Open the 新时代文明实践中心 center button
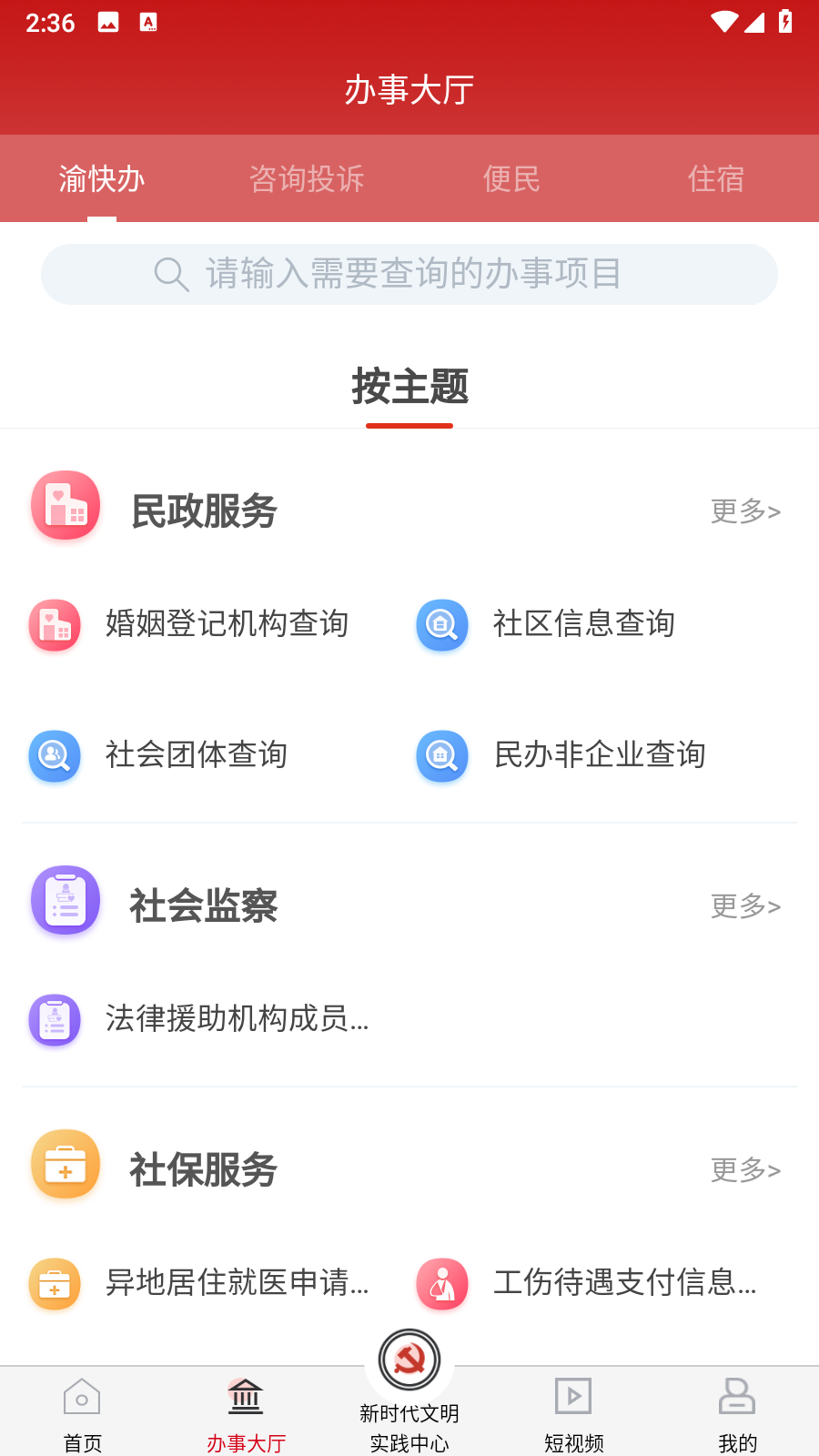The width and height of the screenshot is (819, 1456). click(409, 1360)
